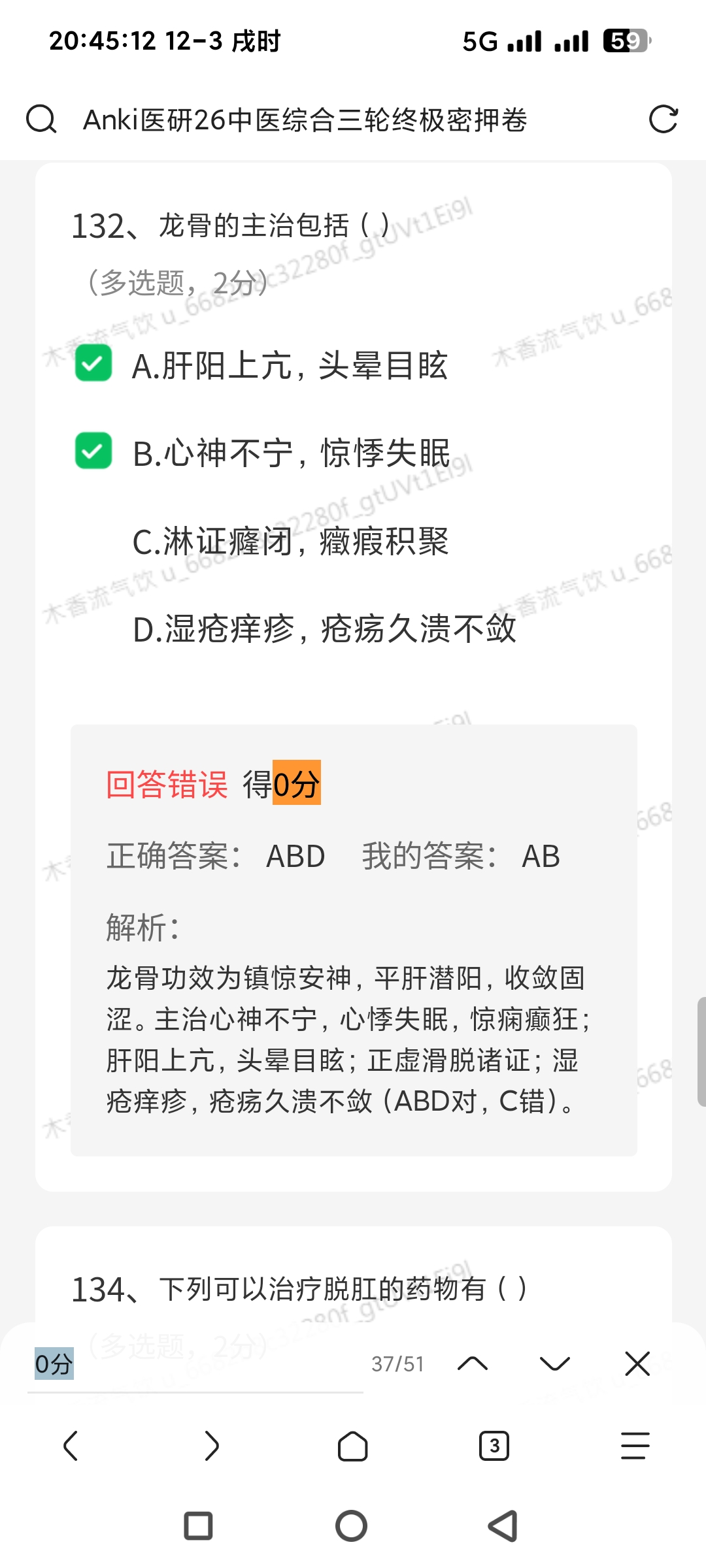Close the find-in-page bar

tap(637, 1364)
